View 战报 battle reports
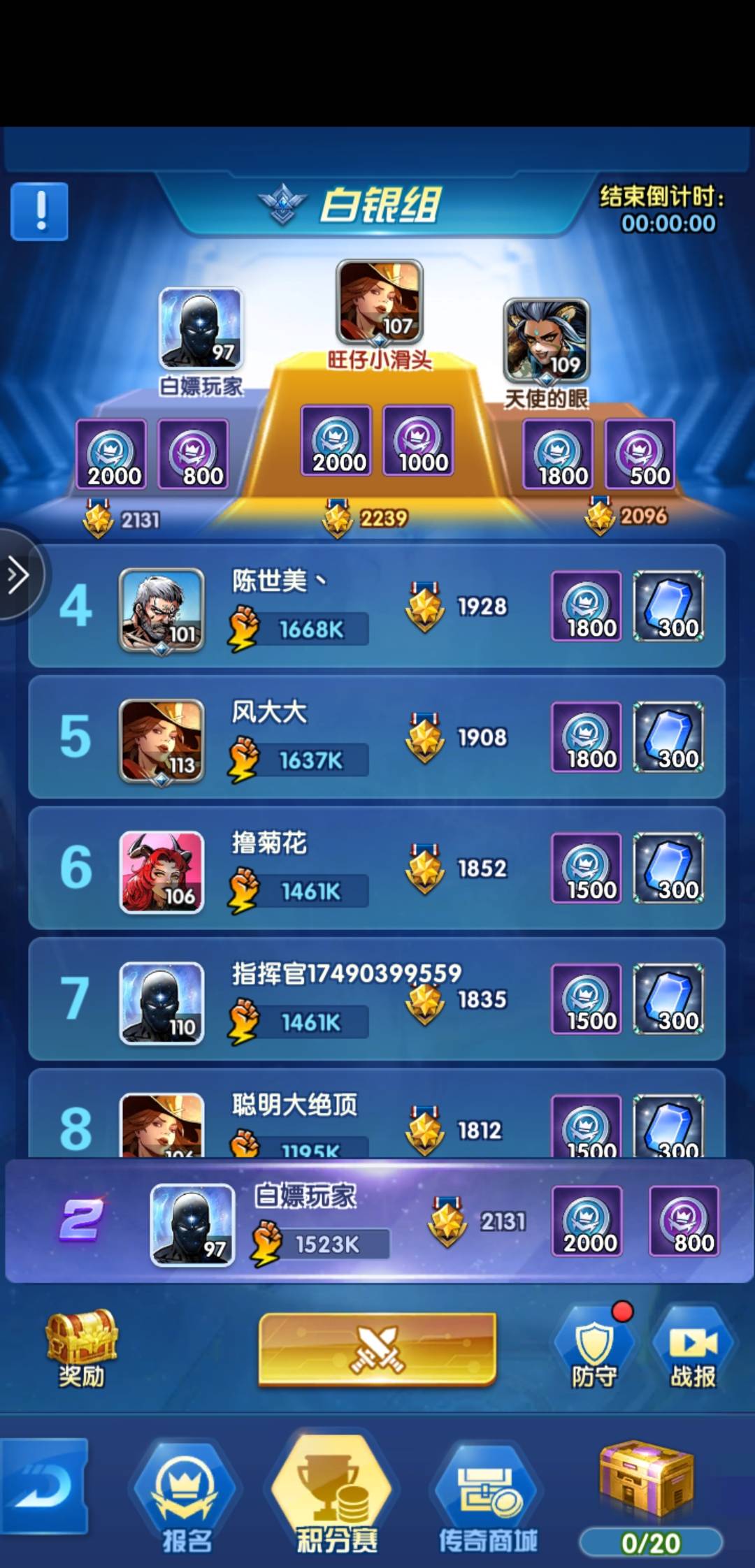The width and height of the screenshot is (755, 1568). (x=693, y=1349)
